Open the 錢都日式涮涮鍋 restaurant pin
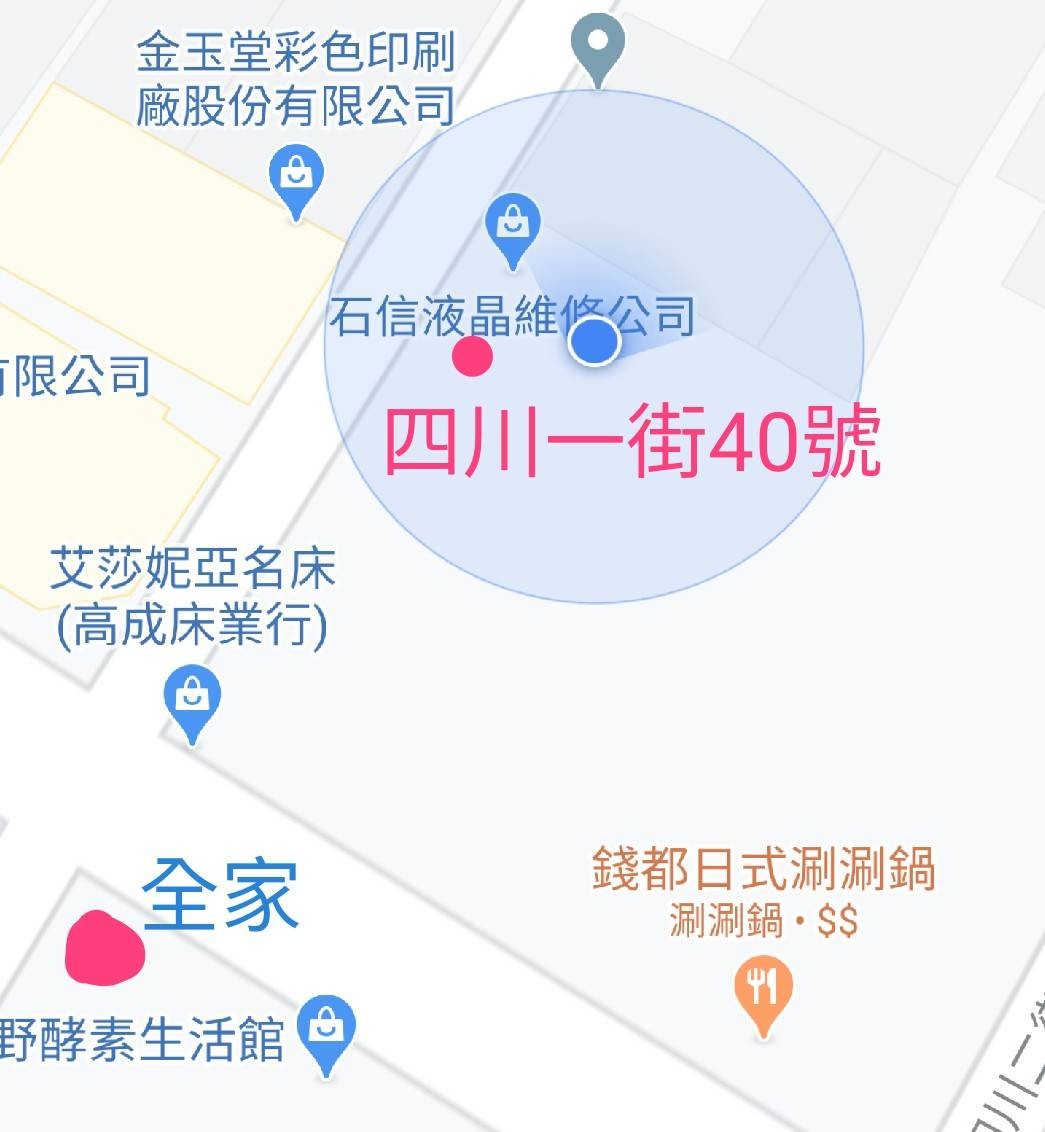Viewport: 1045px width, 1132px height. click(x=763, y=990)
